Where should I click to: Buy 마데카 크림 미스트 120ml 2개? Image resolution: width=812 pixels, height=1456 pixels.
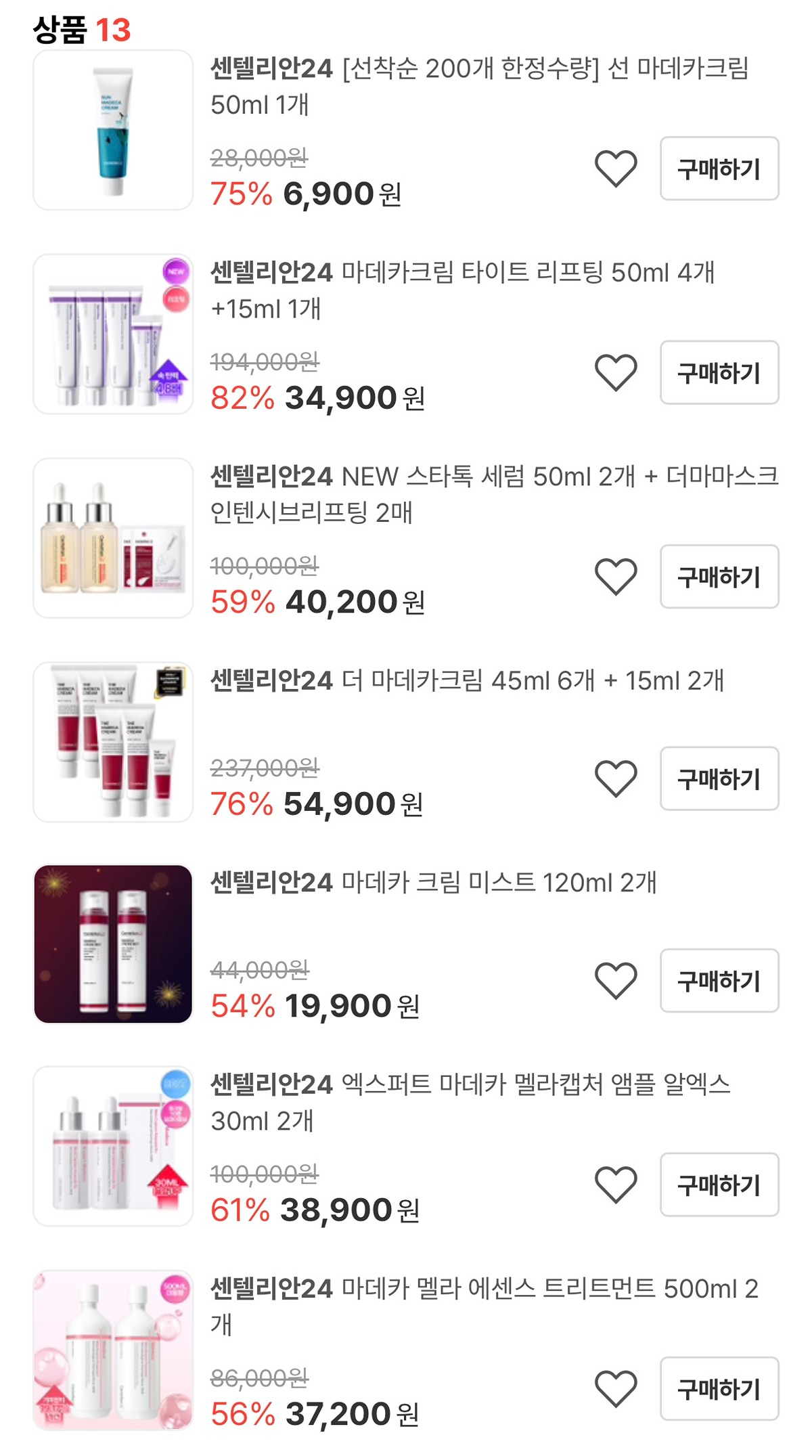coord(719,980)
